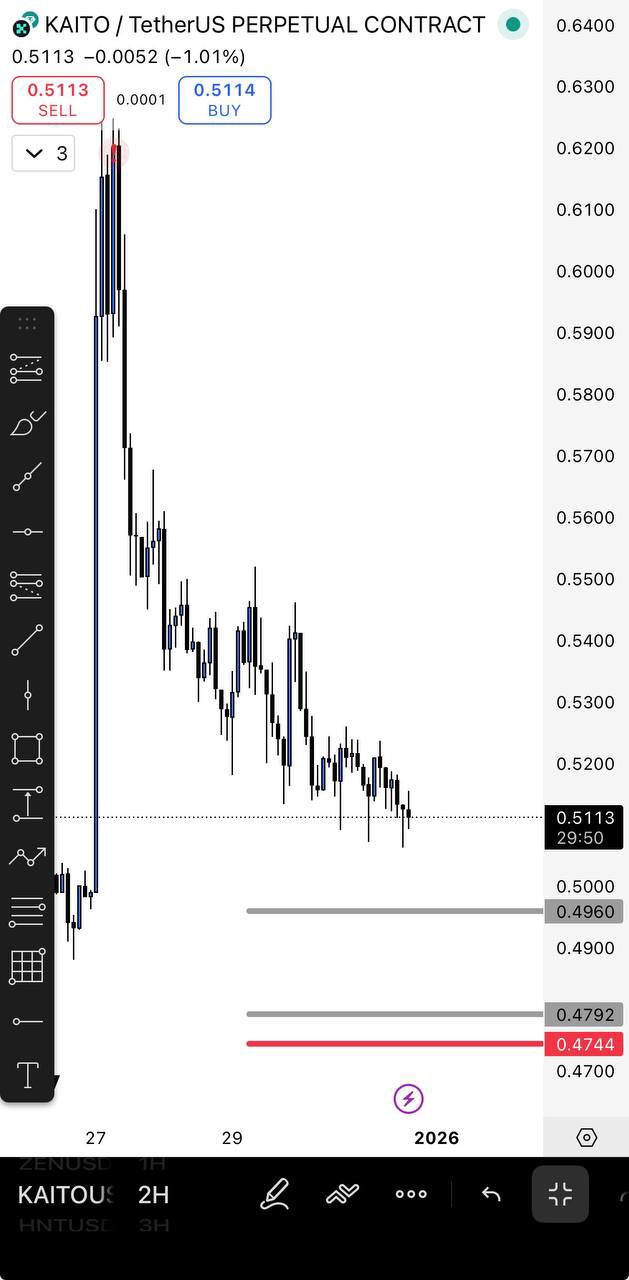Select the text tool

click(x=27, y=1076)
